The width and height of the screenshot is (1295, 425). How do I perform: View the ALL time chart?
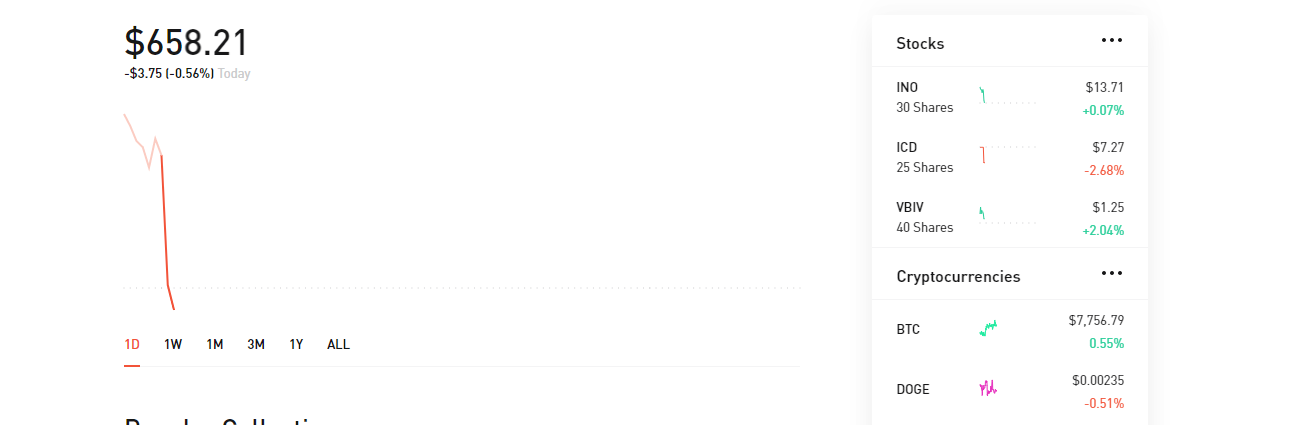[x=338, y=344]
